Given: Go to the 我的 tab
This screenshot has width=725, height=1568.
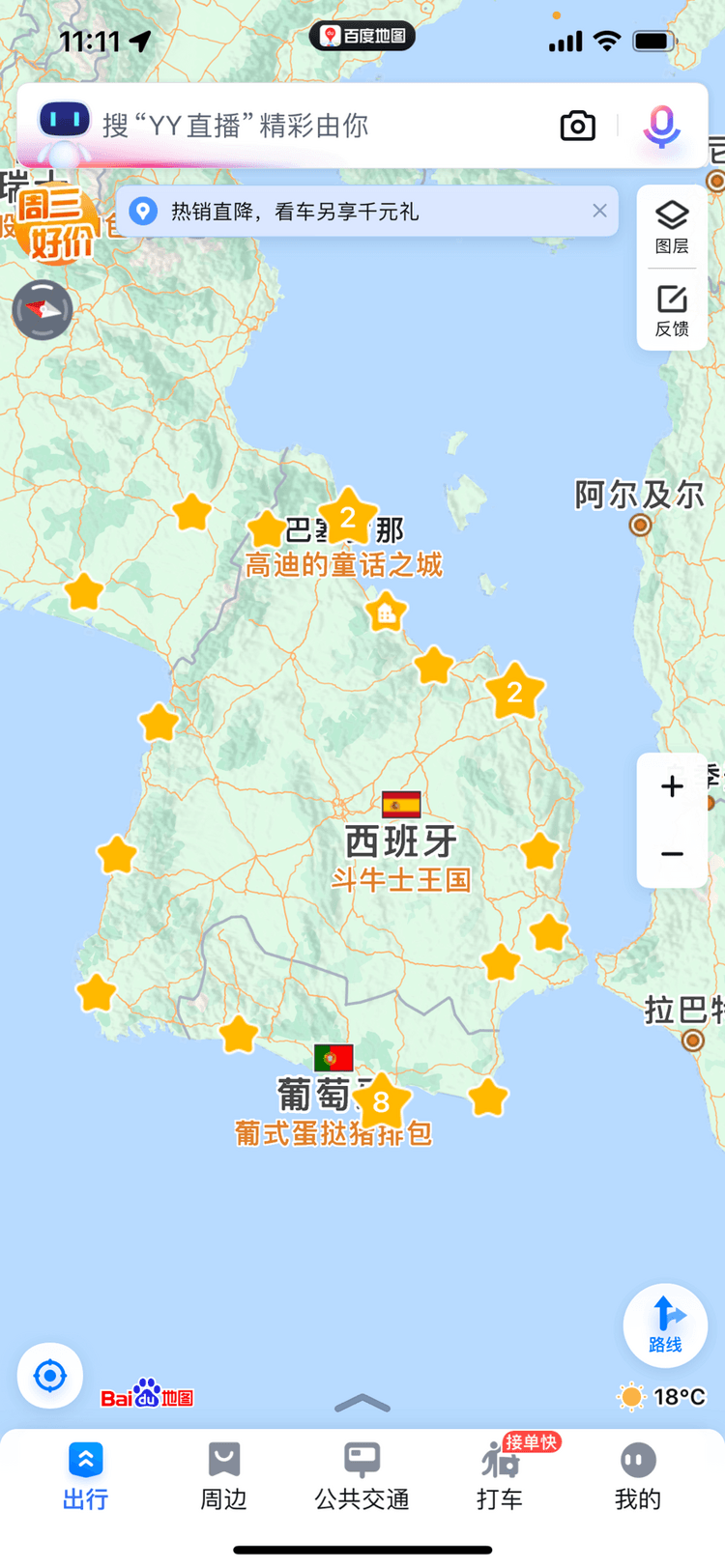Looking at the screenshot, I should (638, 1476).
